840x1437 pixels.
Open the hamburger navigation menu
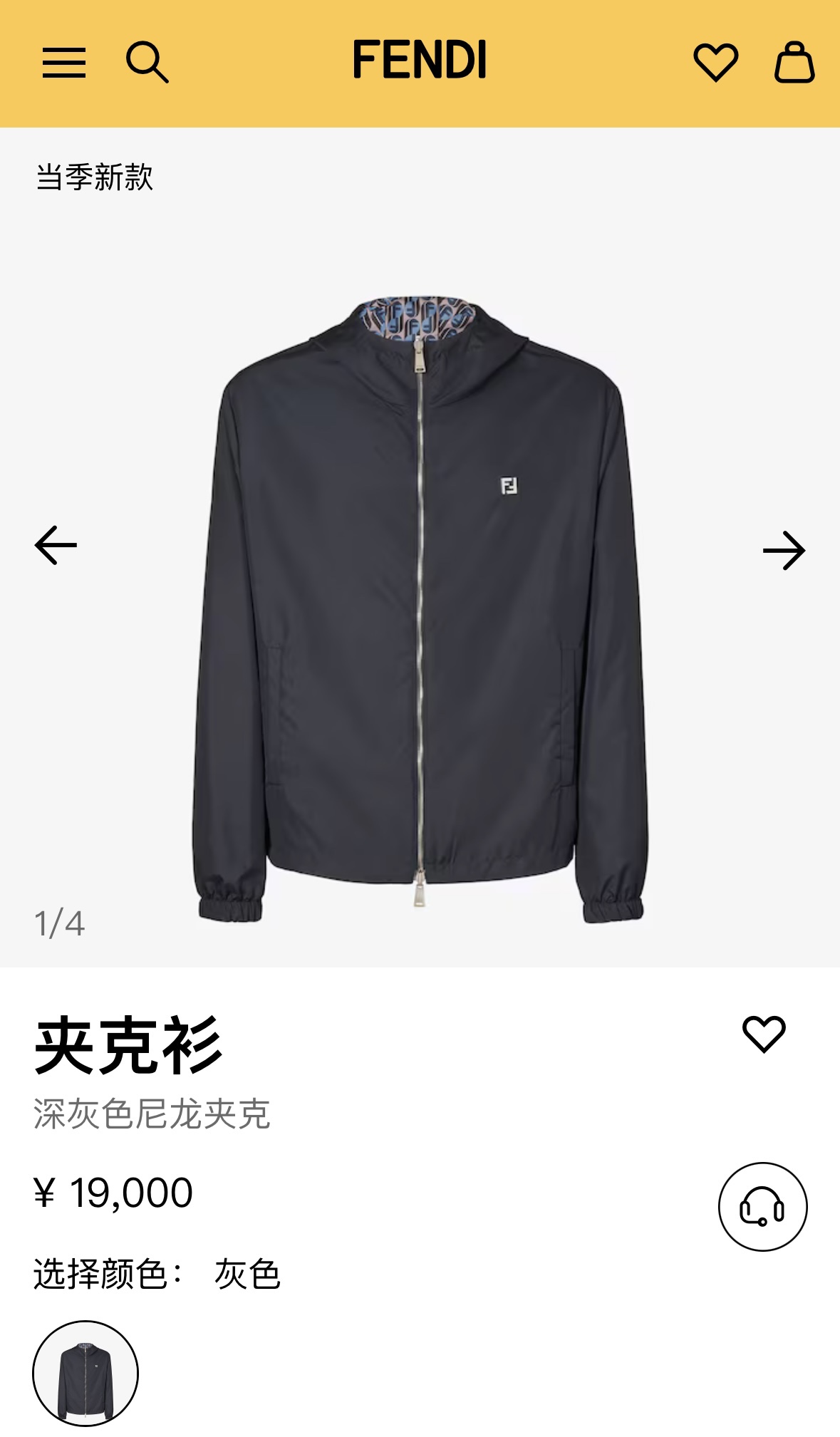(65, 63)
